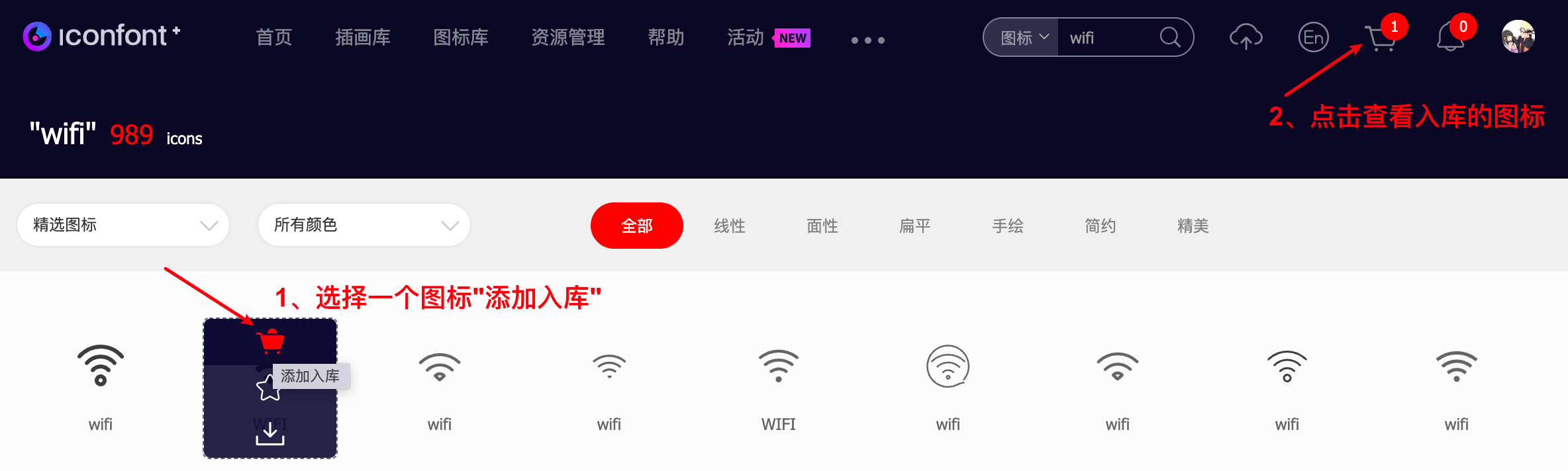1568x471 pixels.
Task: Open the shopping cart of added icons
Action: click(x=1380, y=38)
